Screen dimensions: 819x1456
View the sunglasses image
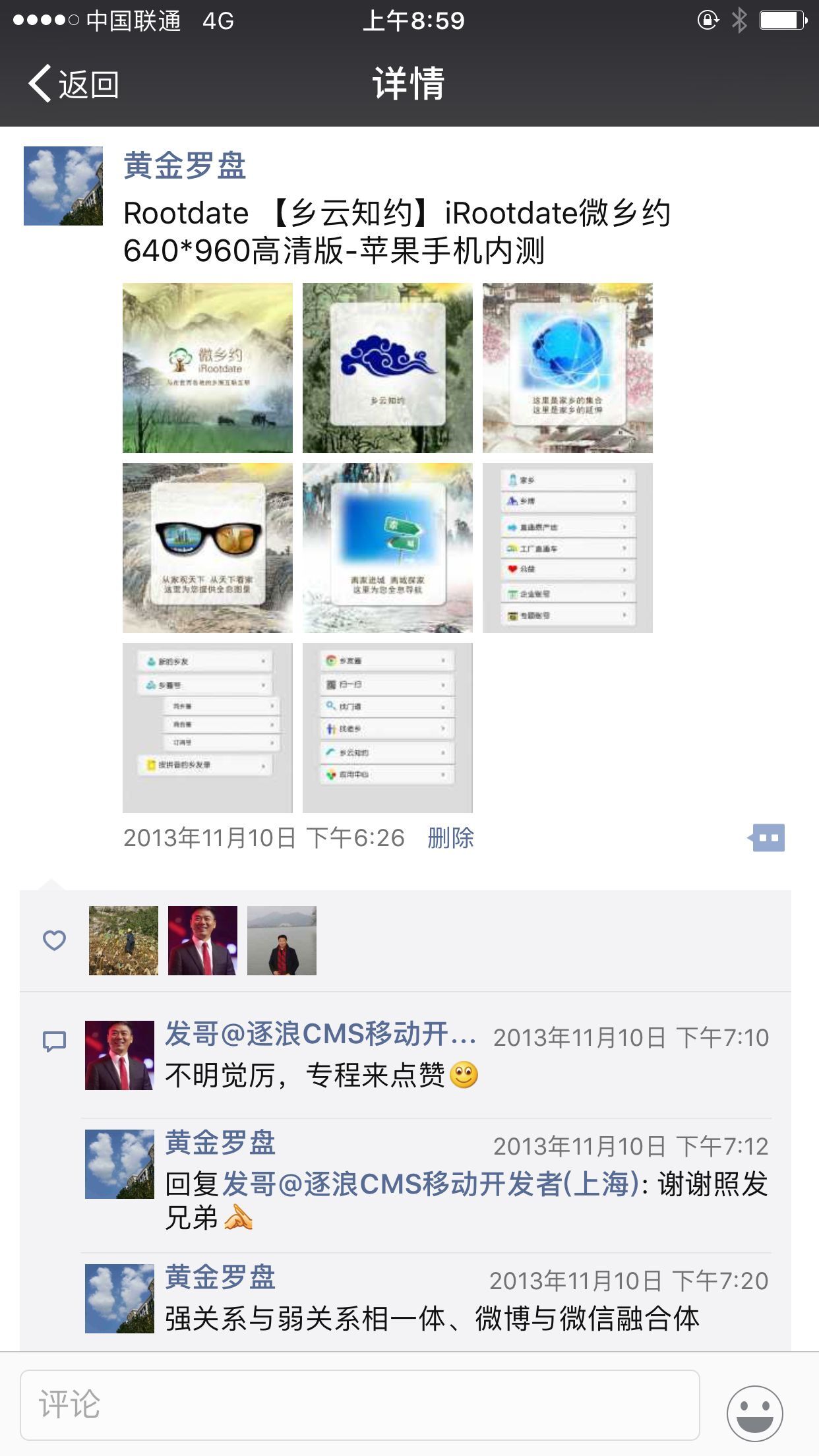click(x=208, y=548)
